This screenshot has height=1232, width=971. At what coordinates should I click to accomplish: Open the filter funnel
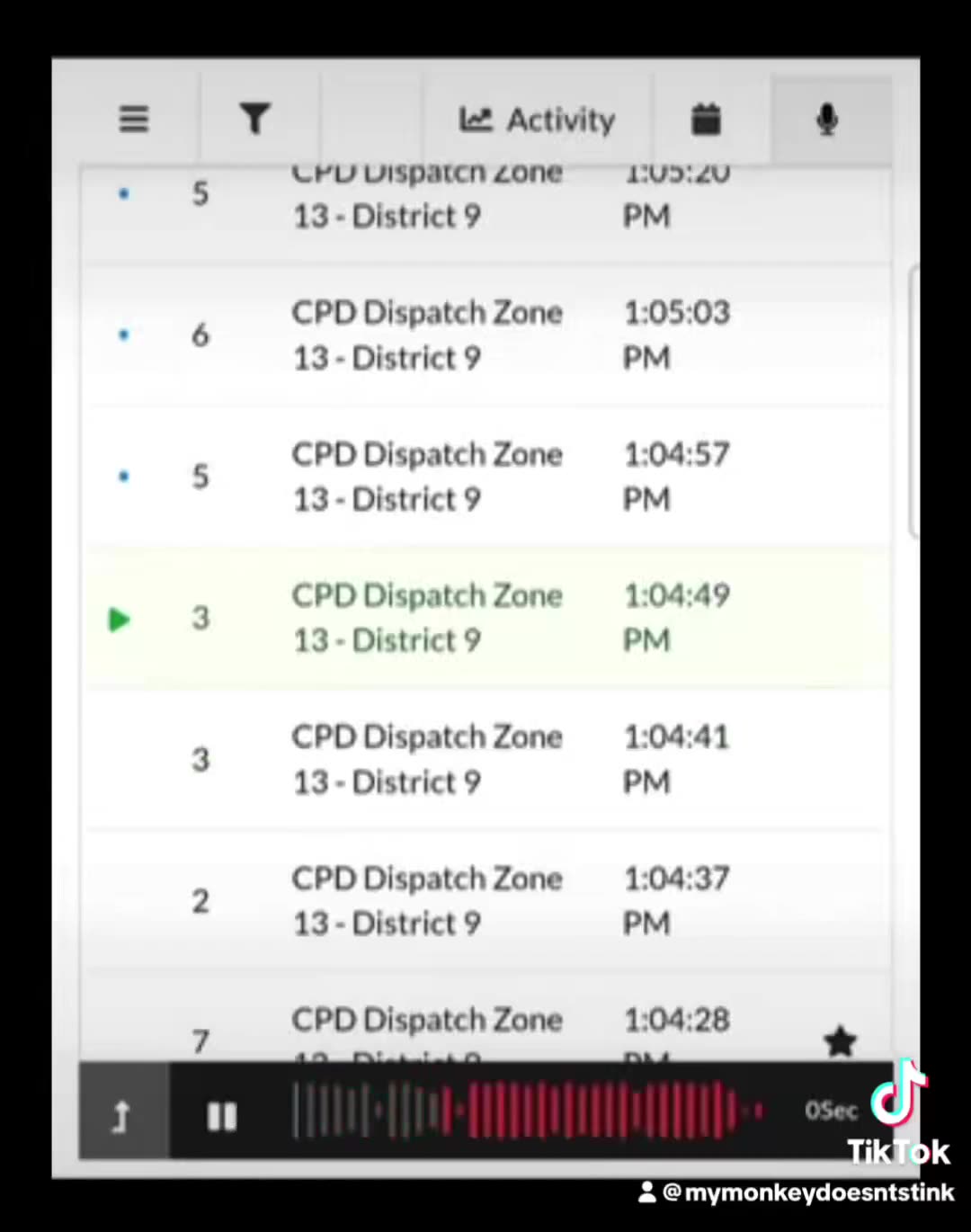254,119
